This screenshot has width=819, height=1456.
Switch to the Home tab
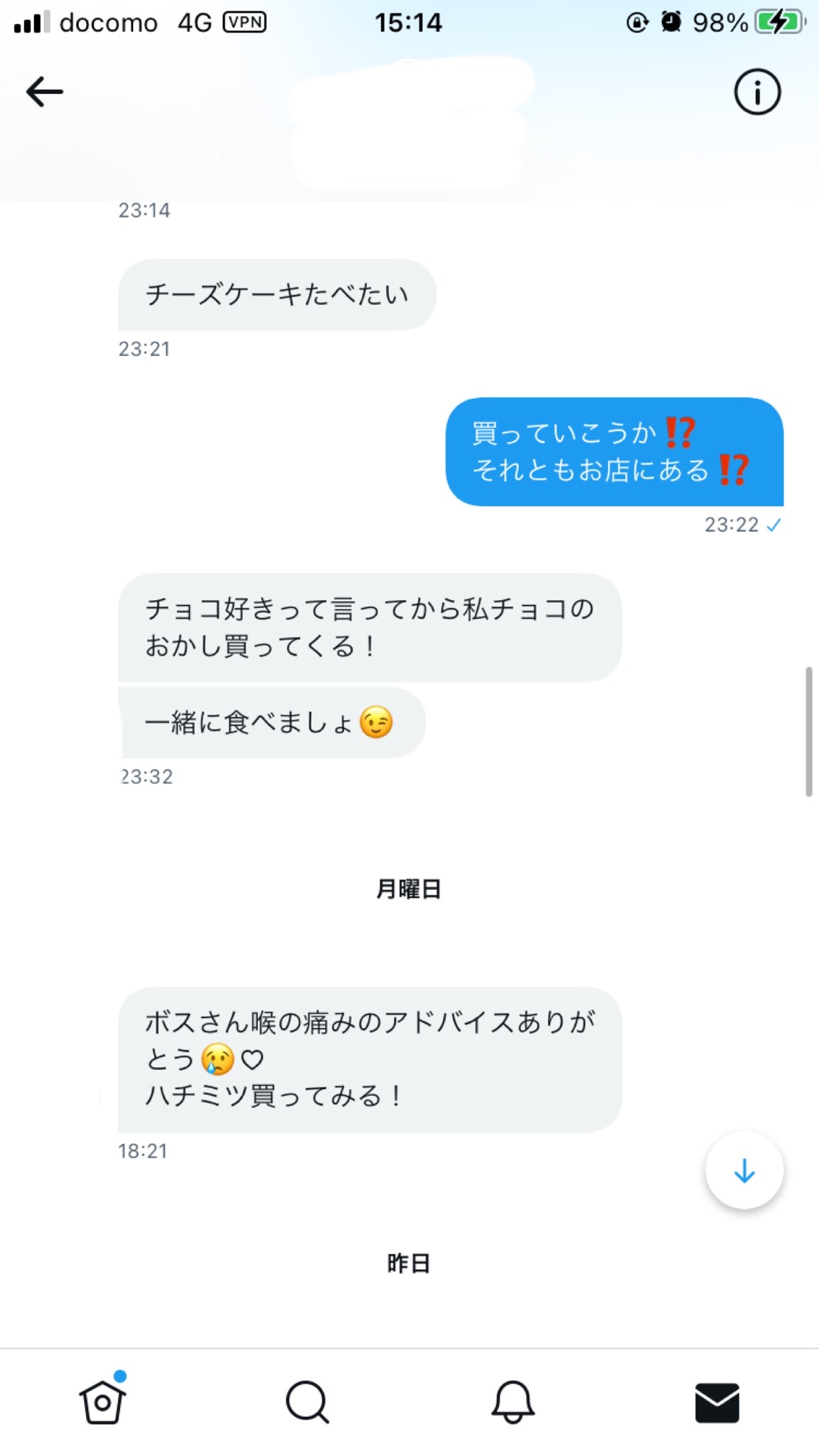pos(102,1402)
